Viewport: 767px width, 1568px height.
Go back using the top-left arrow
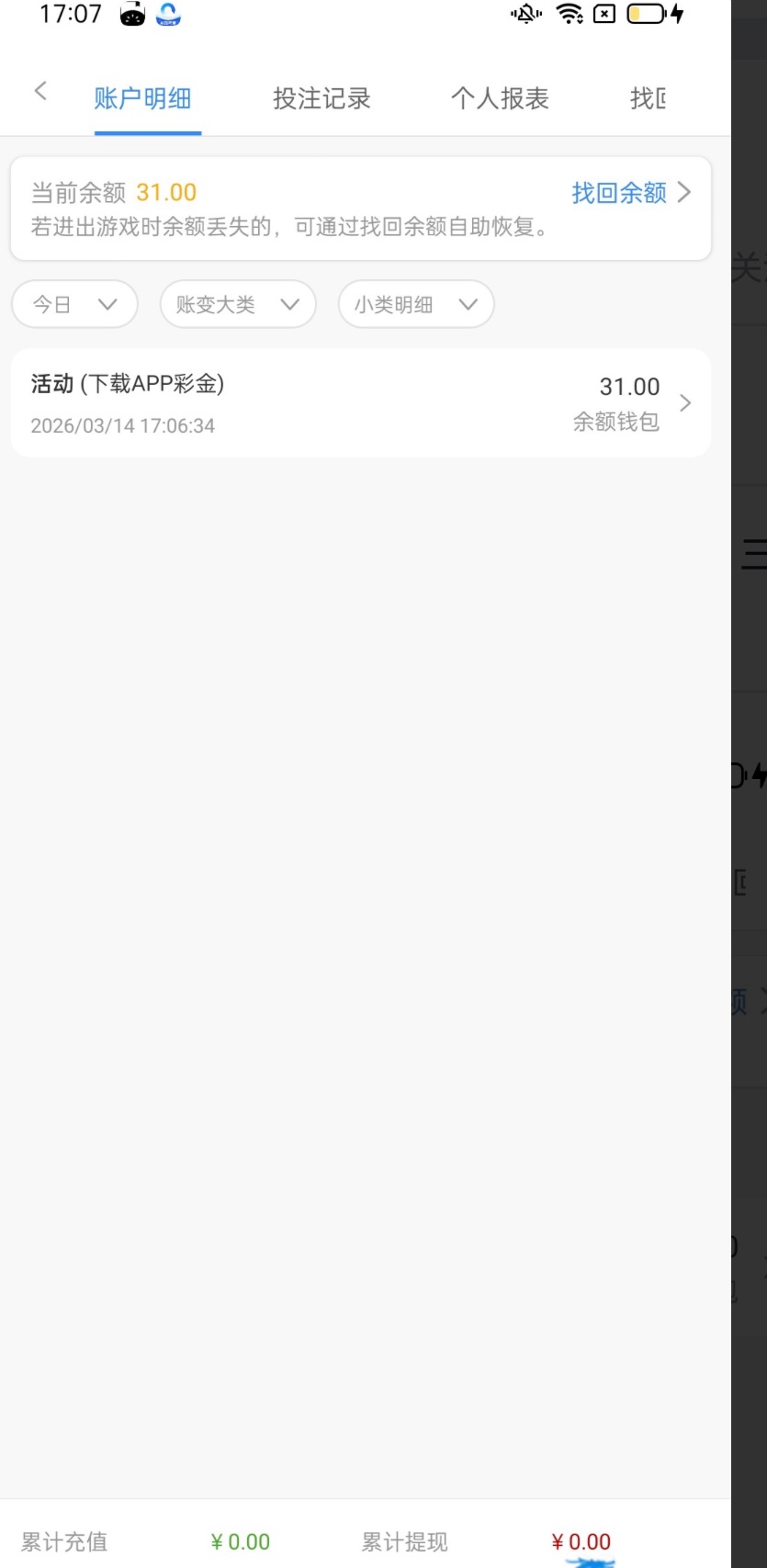pyautogui.click(x=40, y=91)
